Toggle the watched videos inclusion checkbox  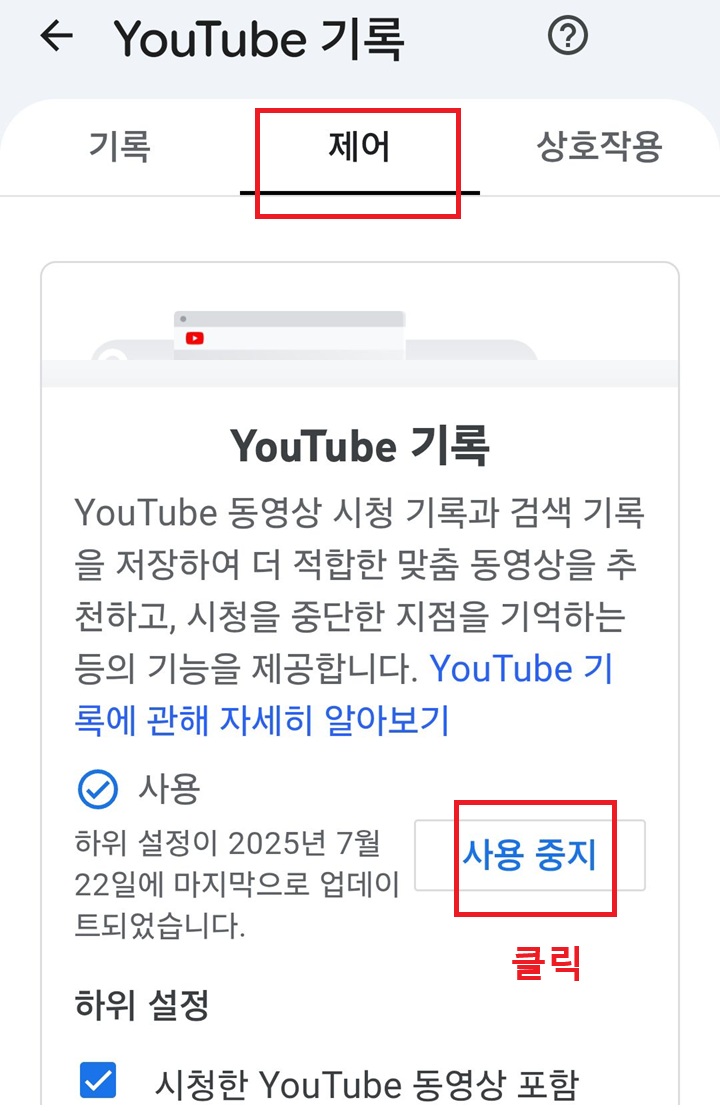pyautogui.click(x=97, y=1082)
